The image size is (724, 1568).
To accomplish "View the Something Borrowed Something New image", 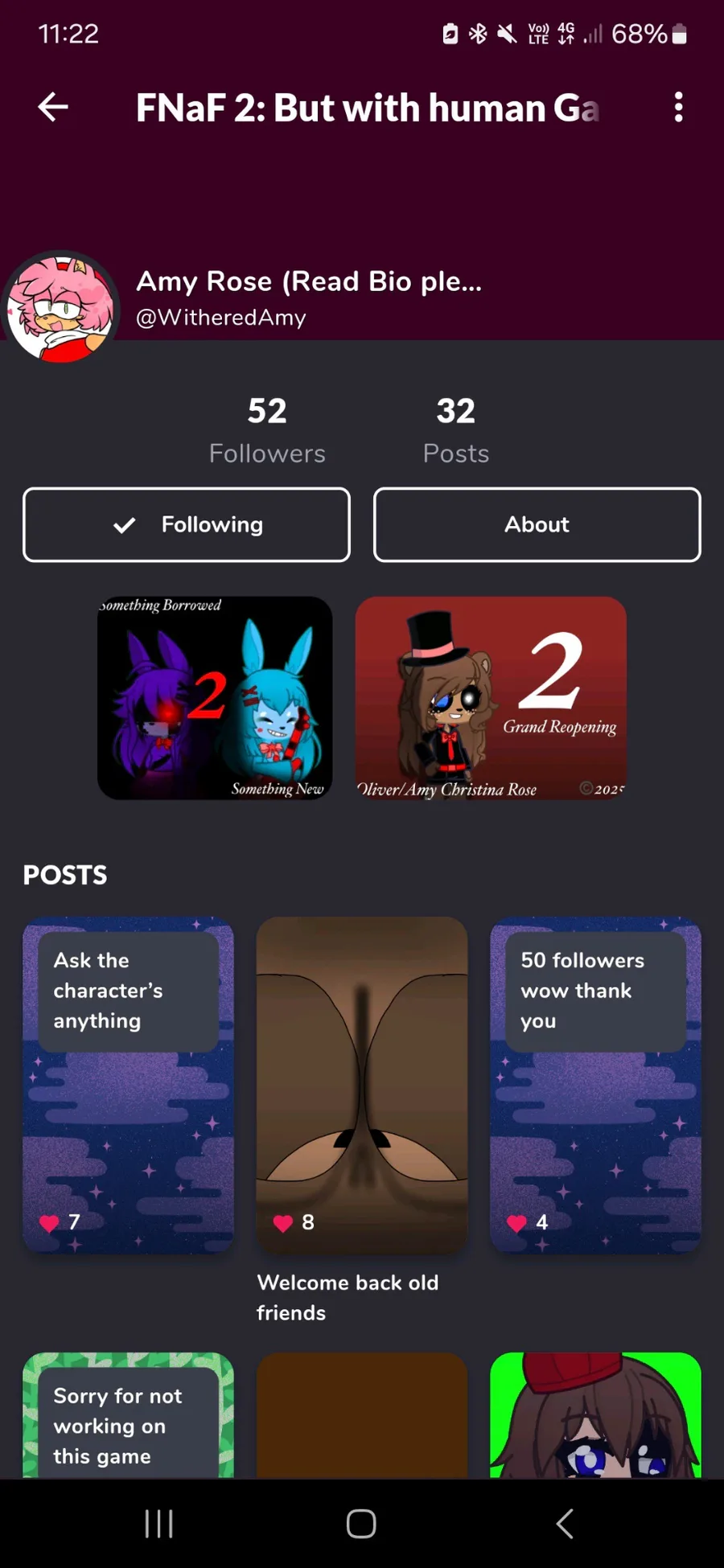I will [x=215, y=698].
